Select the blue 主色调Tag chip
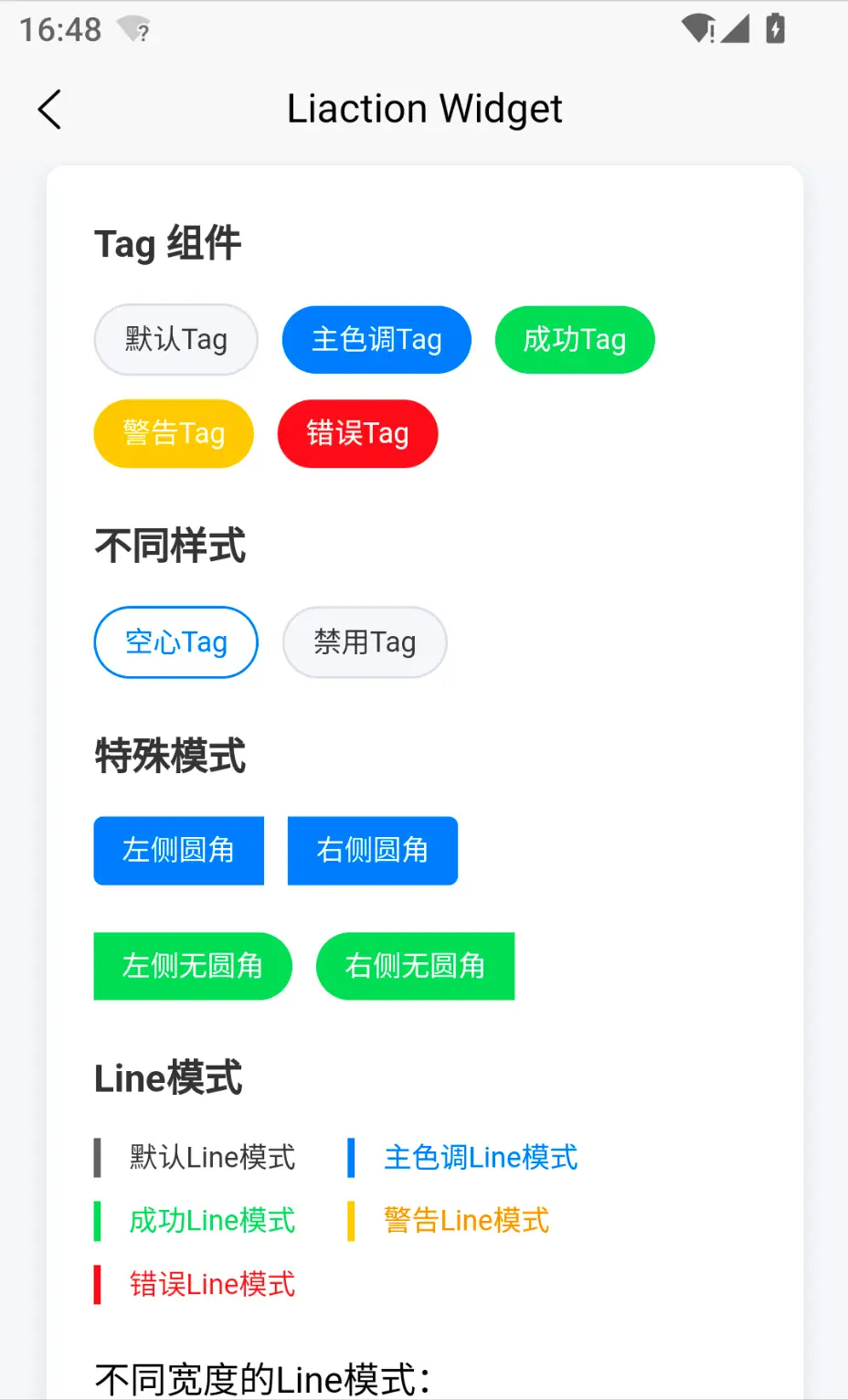This screenshot has width=848, height=1400. click(376, 340)
